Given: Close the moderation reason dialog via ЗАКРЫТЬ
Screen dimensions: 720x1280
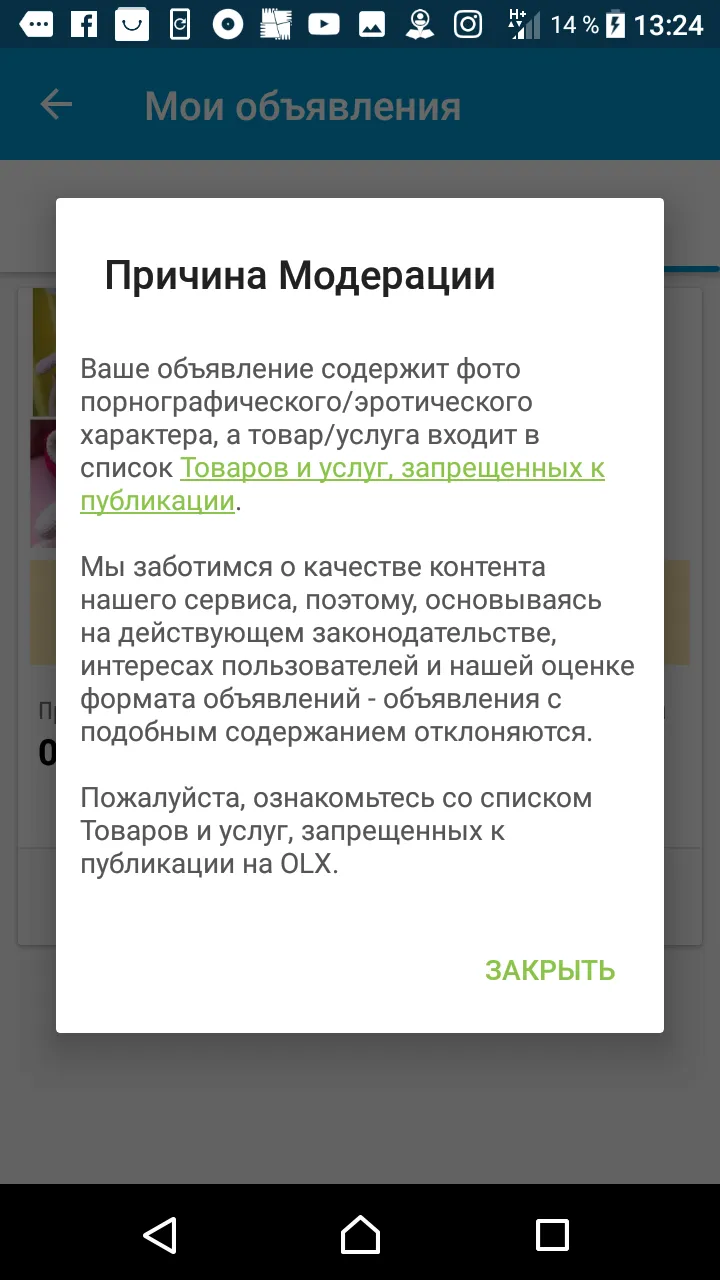Looking at the screenshot, I should pos(550,970).
